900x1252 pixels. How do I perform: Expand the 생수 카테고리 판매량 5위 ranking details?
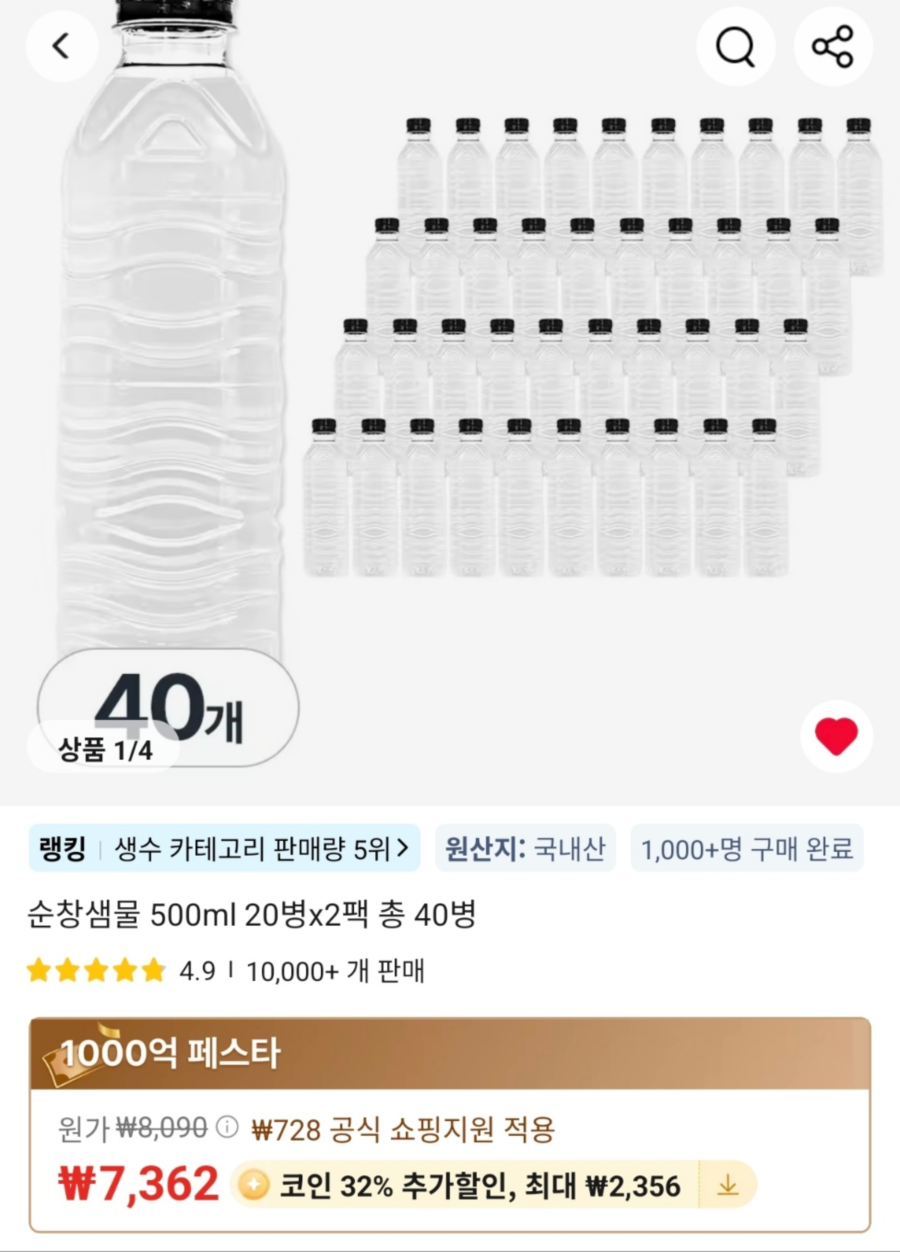click(x=240, y=849)
